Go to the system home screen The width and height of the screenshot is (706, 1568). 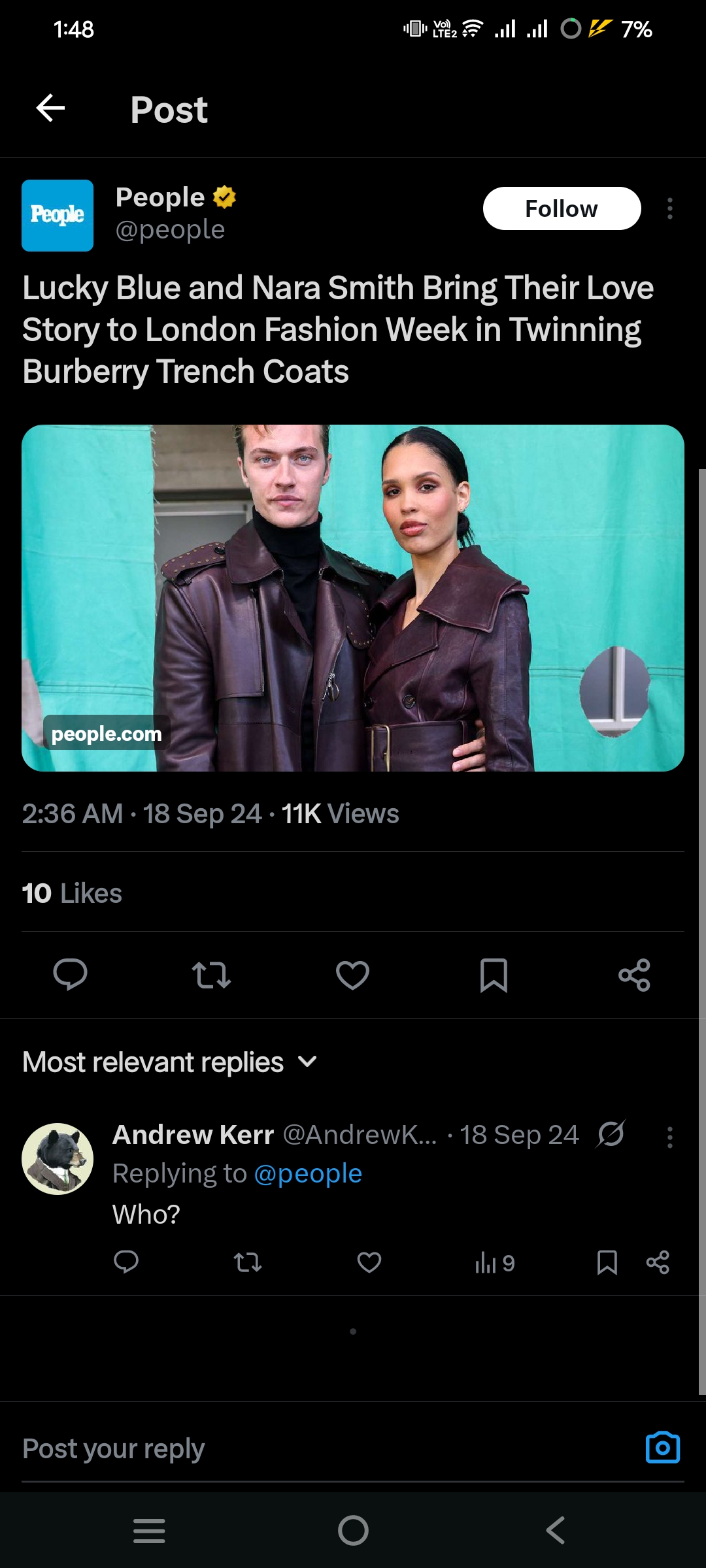[x=353, y=1530]
